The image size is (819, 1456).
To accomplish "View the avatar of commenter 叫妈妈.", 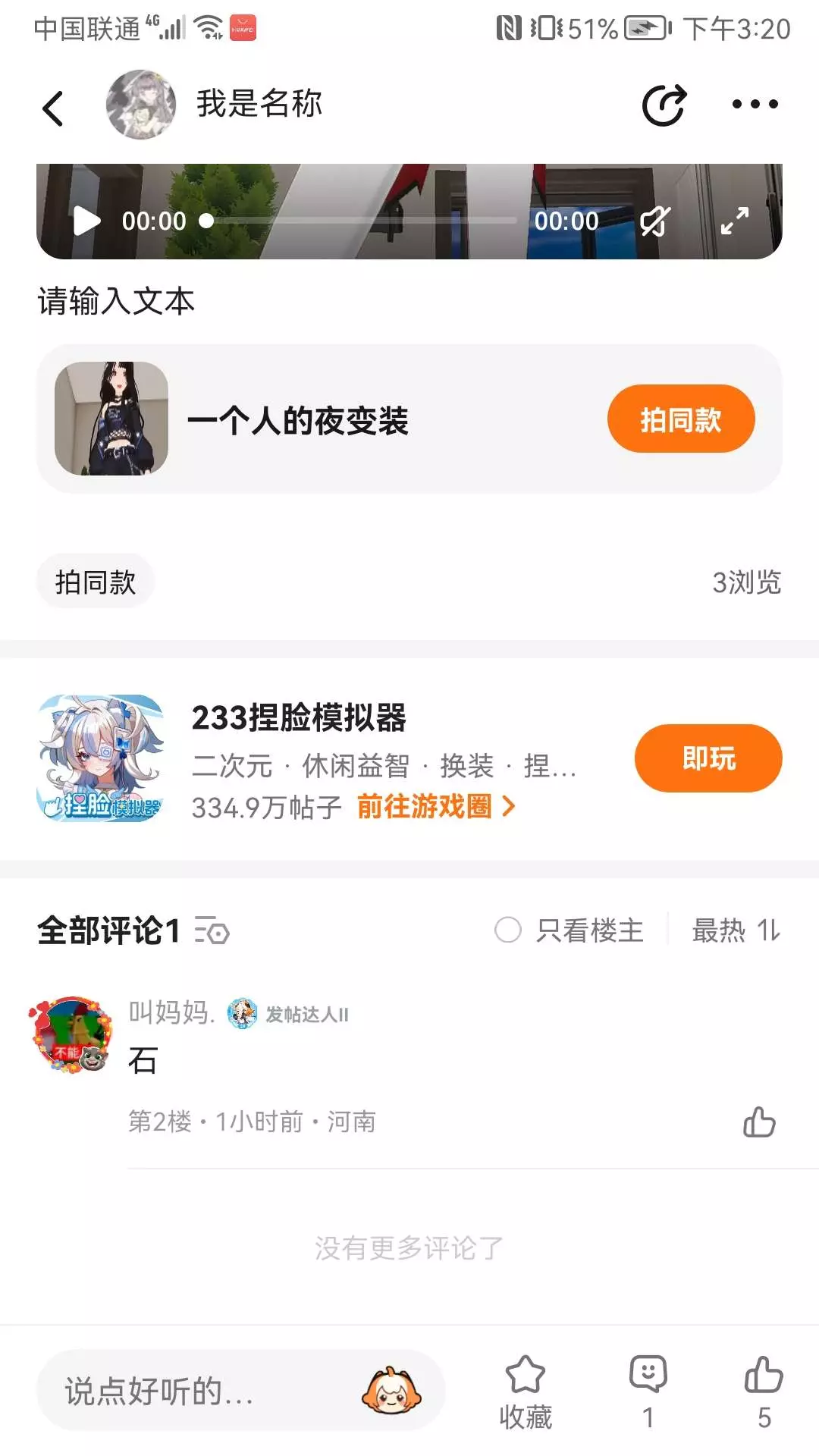I will (x=71, y=1034).
